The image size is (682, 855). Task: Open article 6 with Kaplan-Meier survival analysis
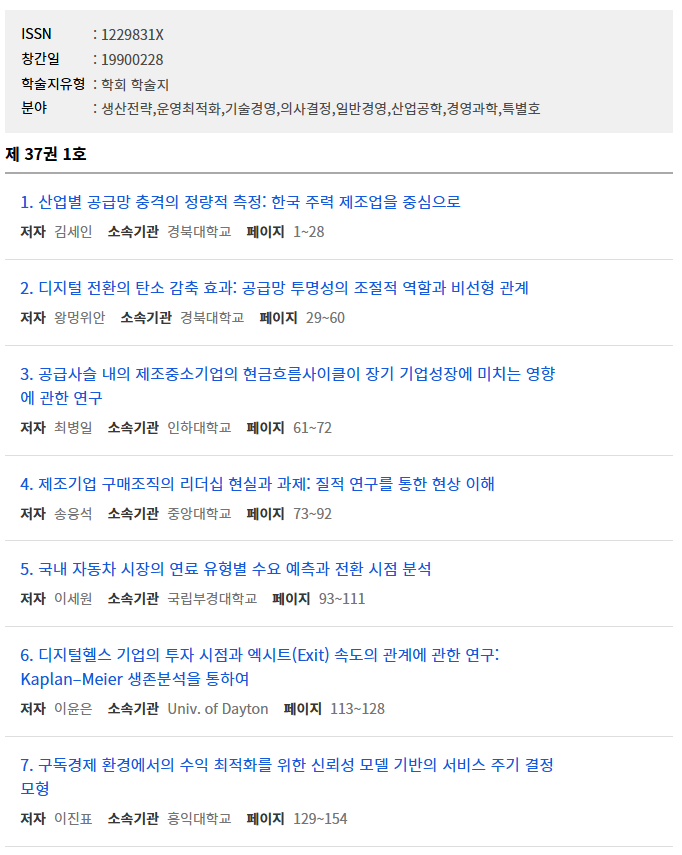[259, 655]
